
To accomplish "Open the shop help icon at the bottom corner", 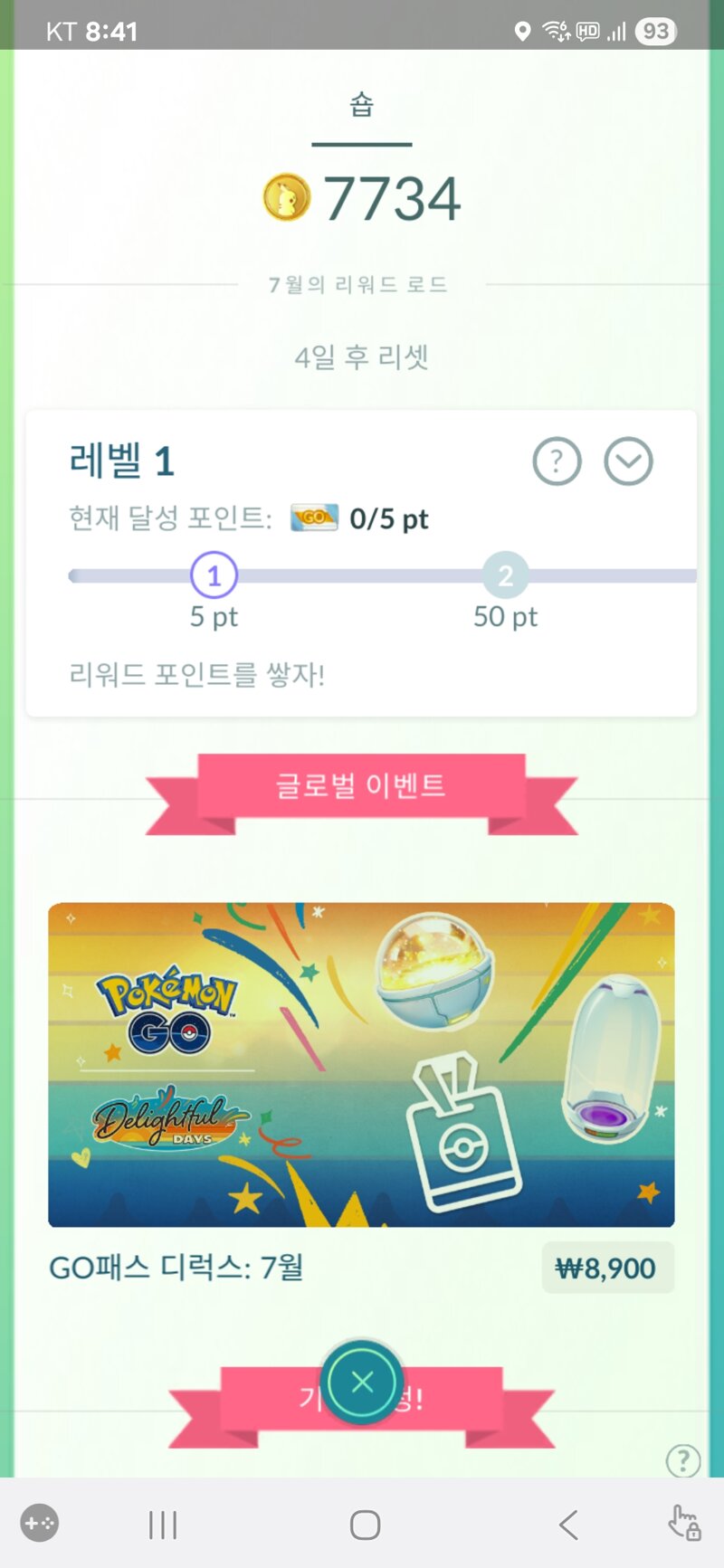I will pos(682,1460).
